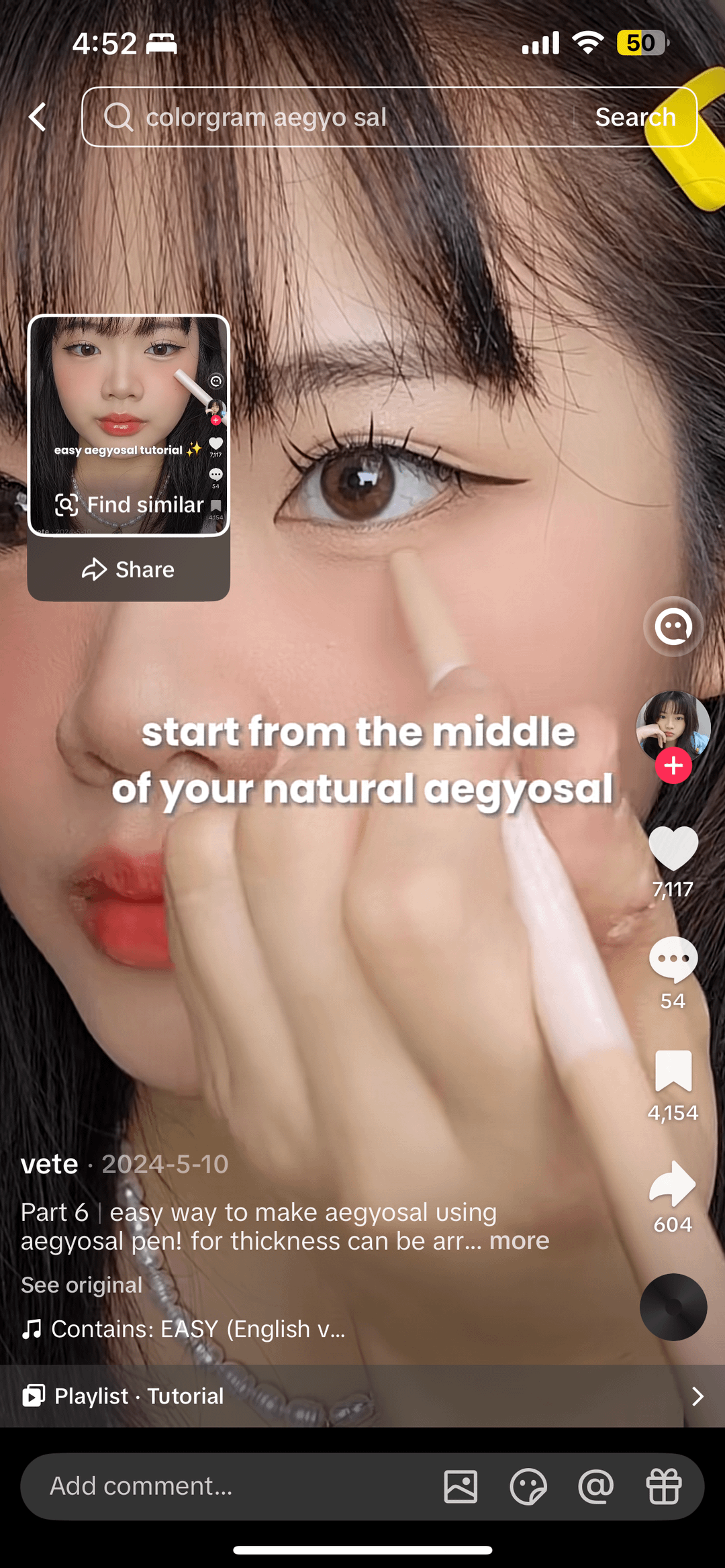Open the face emoji icon above the profile picture
The width and height of the screenshot is (725, 1568).
tap(673, 626)
